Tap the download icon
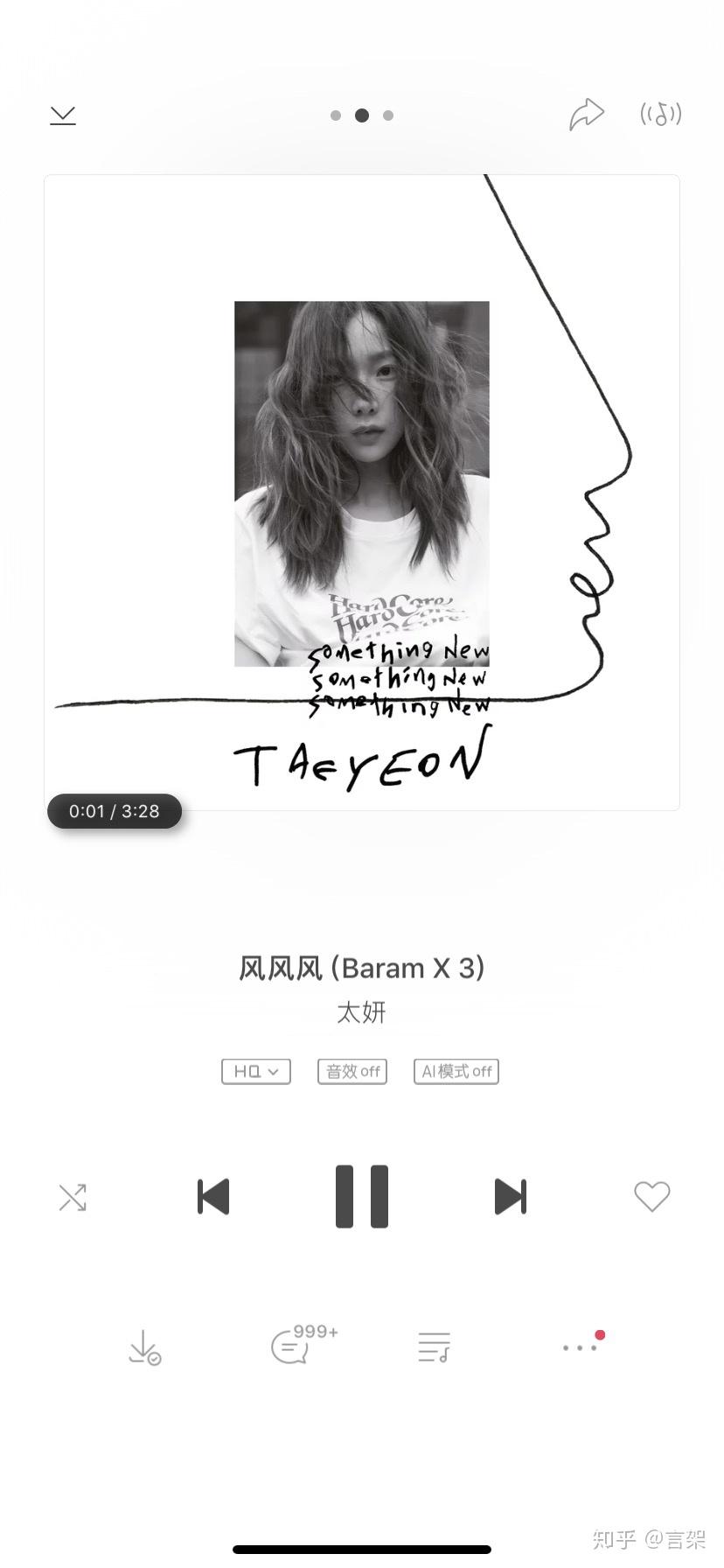The width and height of the screenshot is (724, 1568). 144,1347
